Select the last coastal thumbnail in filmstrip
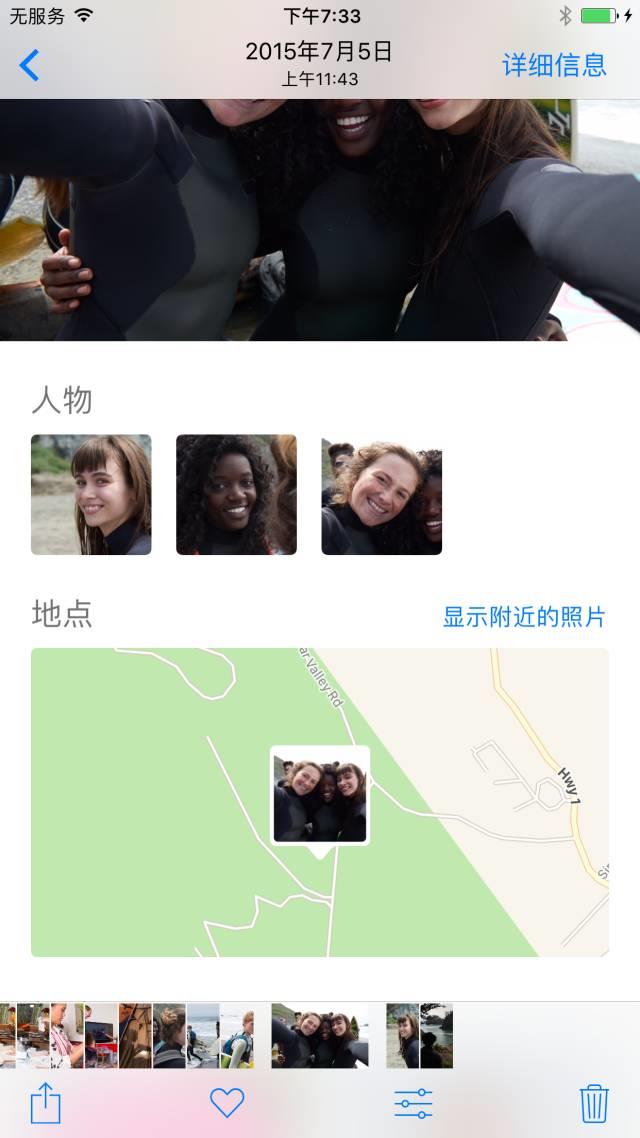Image resolution: width=640 pixels, height=1138 pixels. point(436,1036)
